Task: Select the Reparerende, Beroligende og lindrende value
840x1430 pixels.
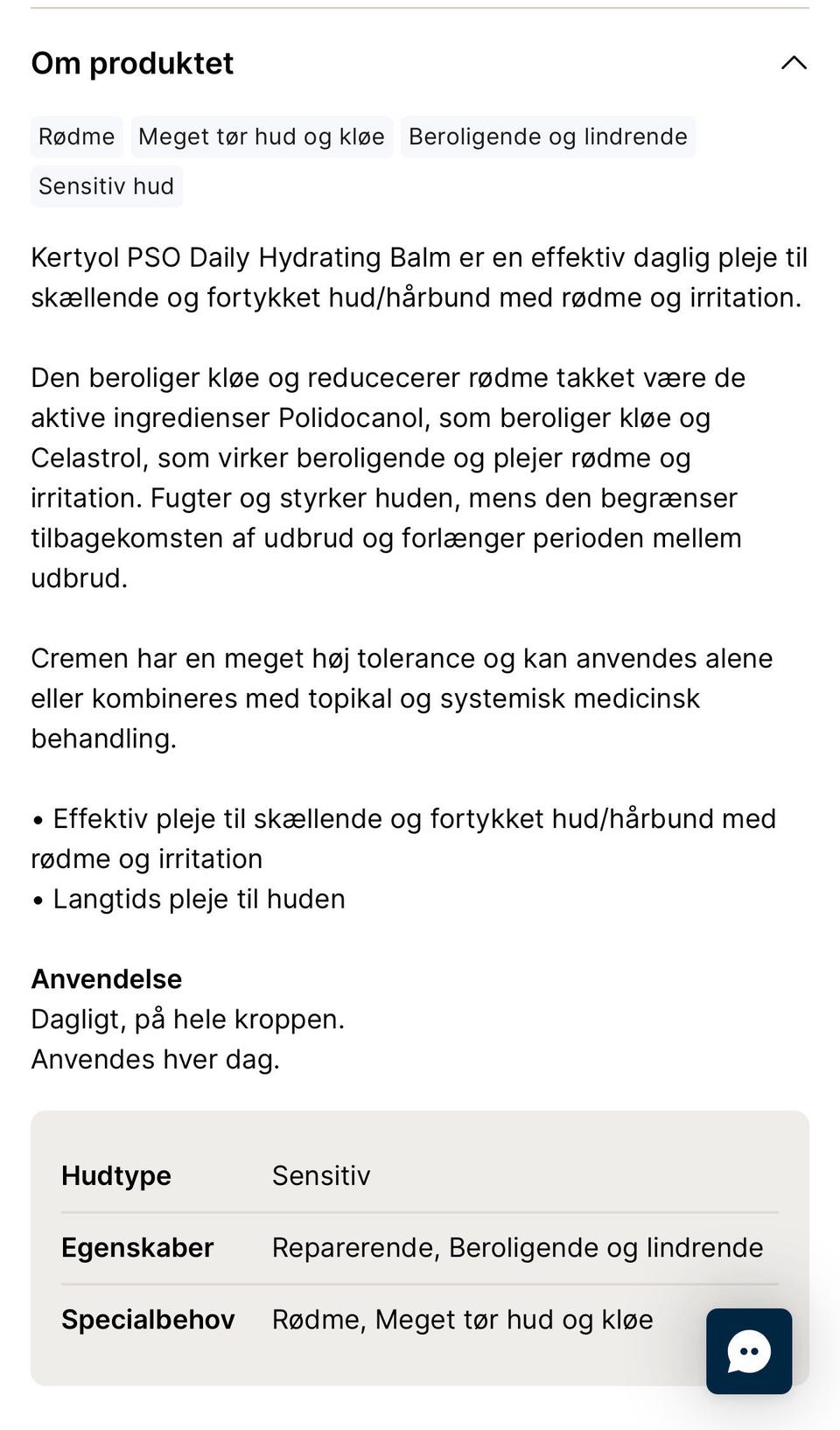Action: tap(517, 1248)
